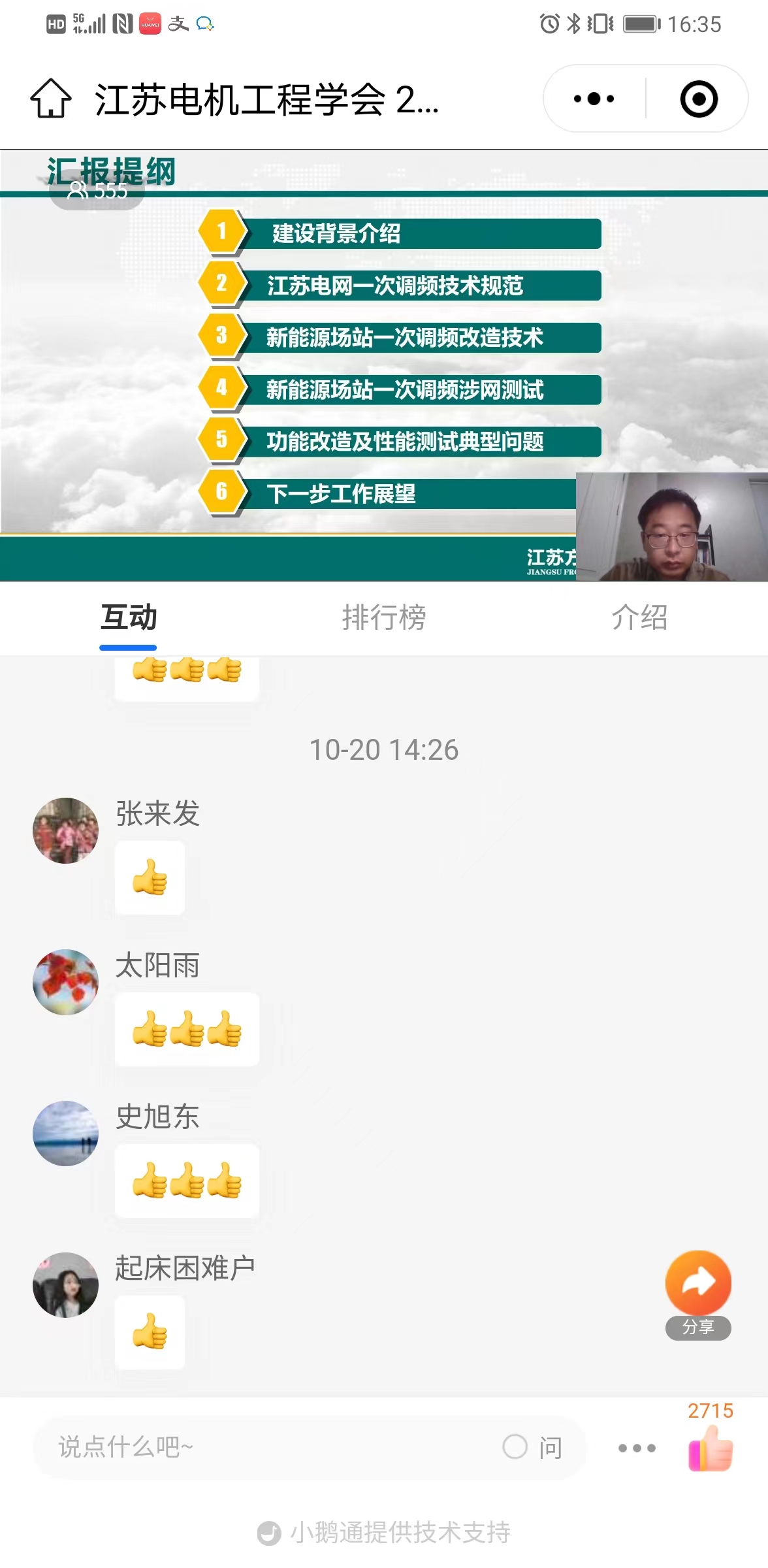Viewport: 768px width, 1568px height.
Task: Open 张来发's avatar
Action: click(x=65, y=830)
